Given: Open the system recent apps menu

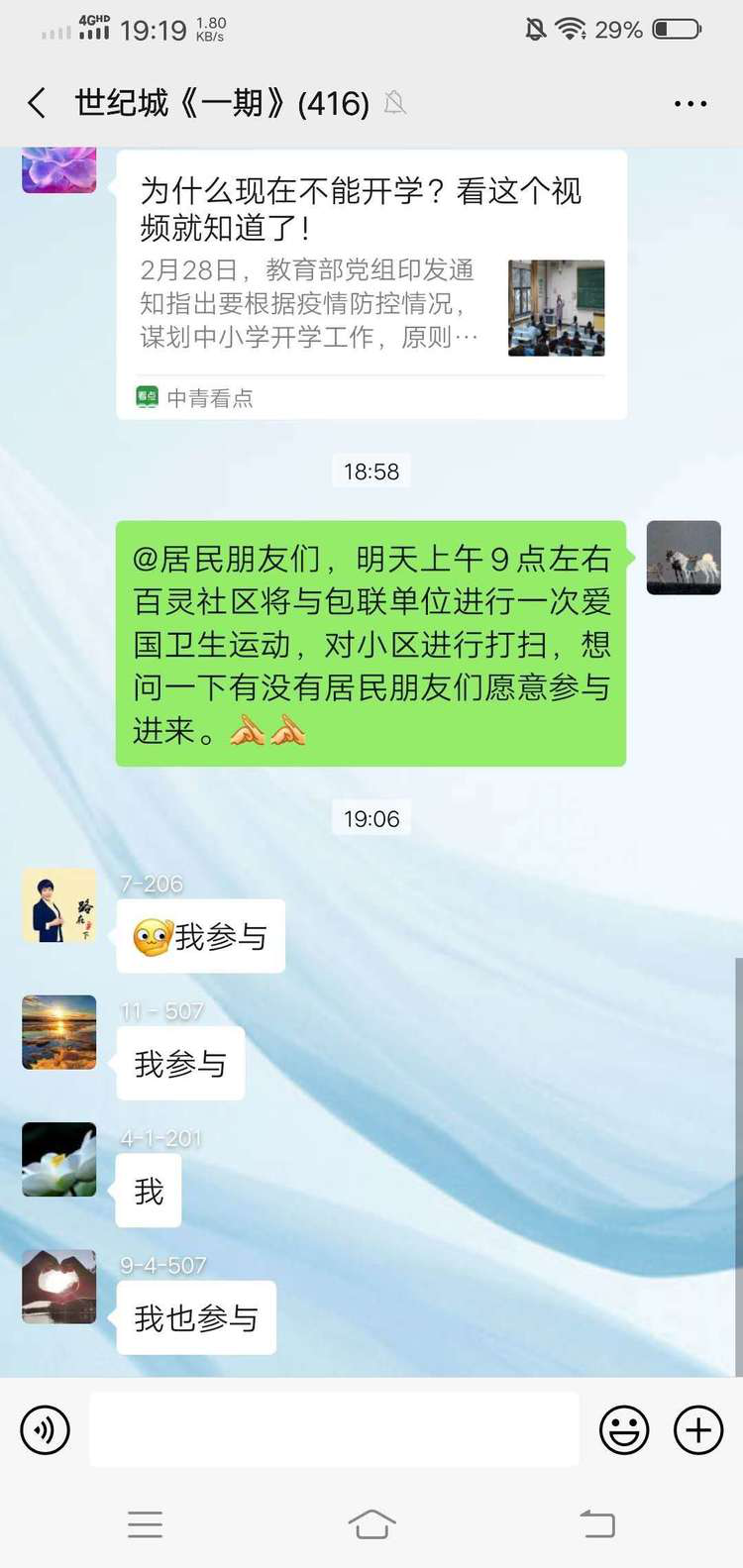Looking at the screenshot, I should pyautogui.click(x=145, y=1524).
